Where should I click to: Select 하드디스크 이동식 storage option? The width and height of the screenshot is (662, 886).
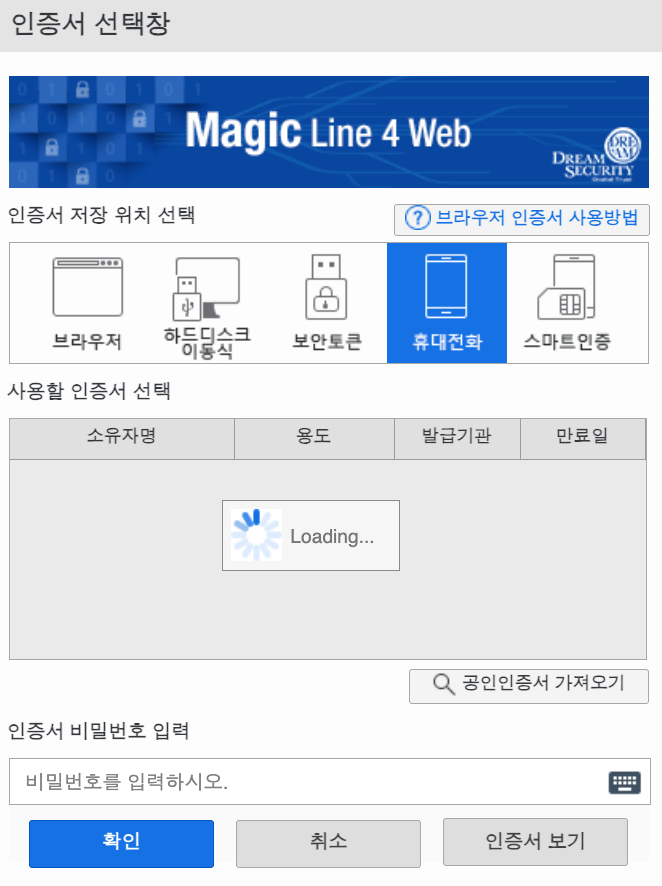point(207,303)
